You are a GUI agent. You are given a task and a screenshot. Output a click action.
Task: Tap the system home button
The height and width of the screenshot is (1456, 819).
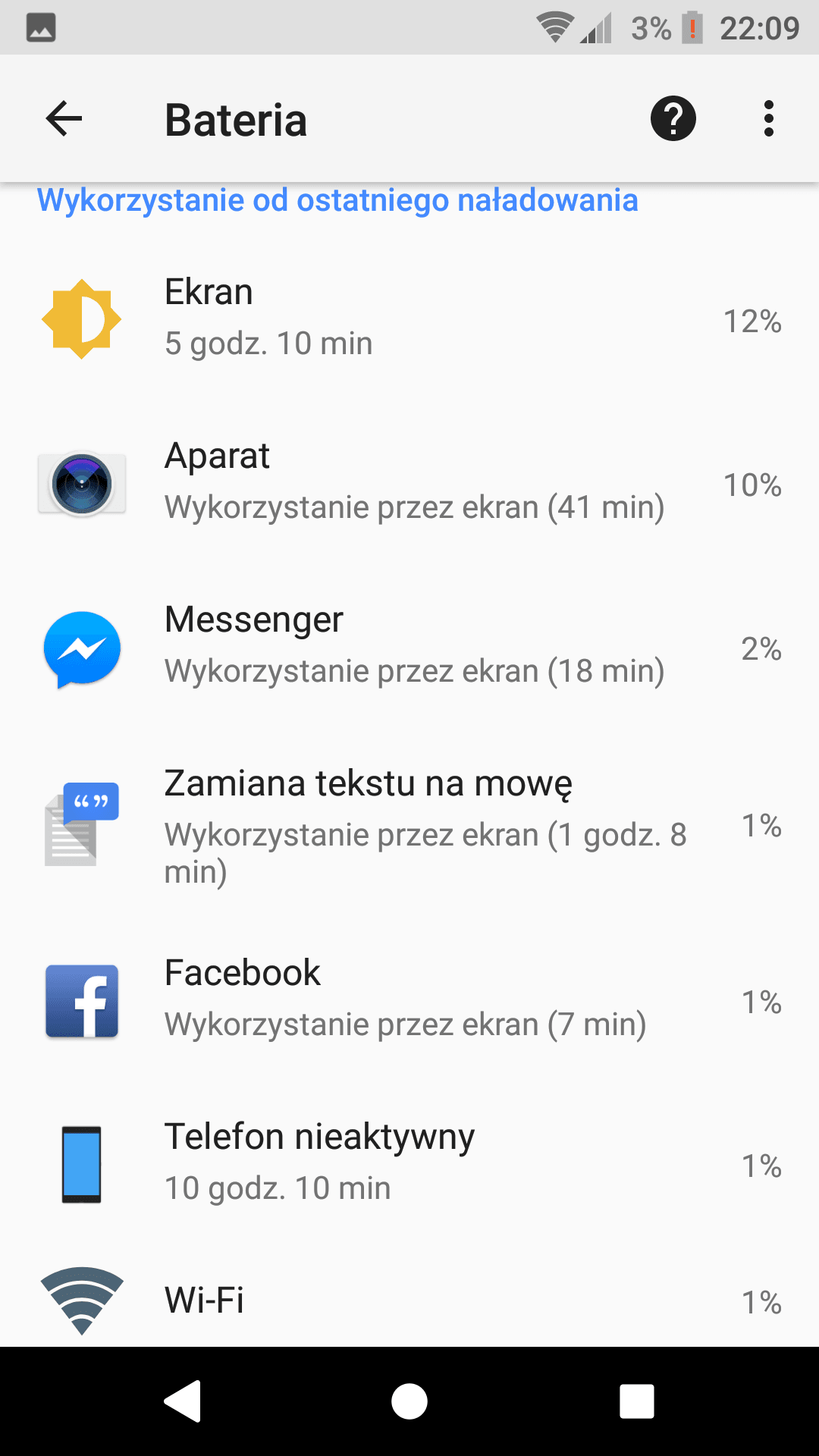click(x=409, y=1401)
